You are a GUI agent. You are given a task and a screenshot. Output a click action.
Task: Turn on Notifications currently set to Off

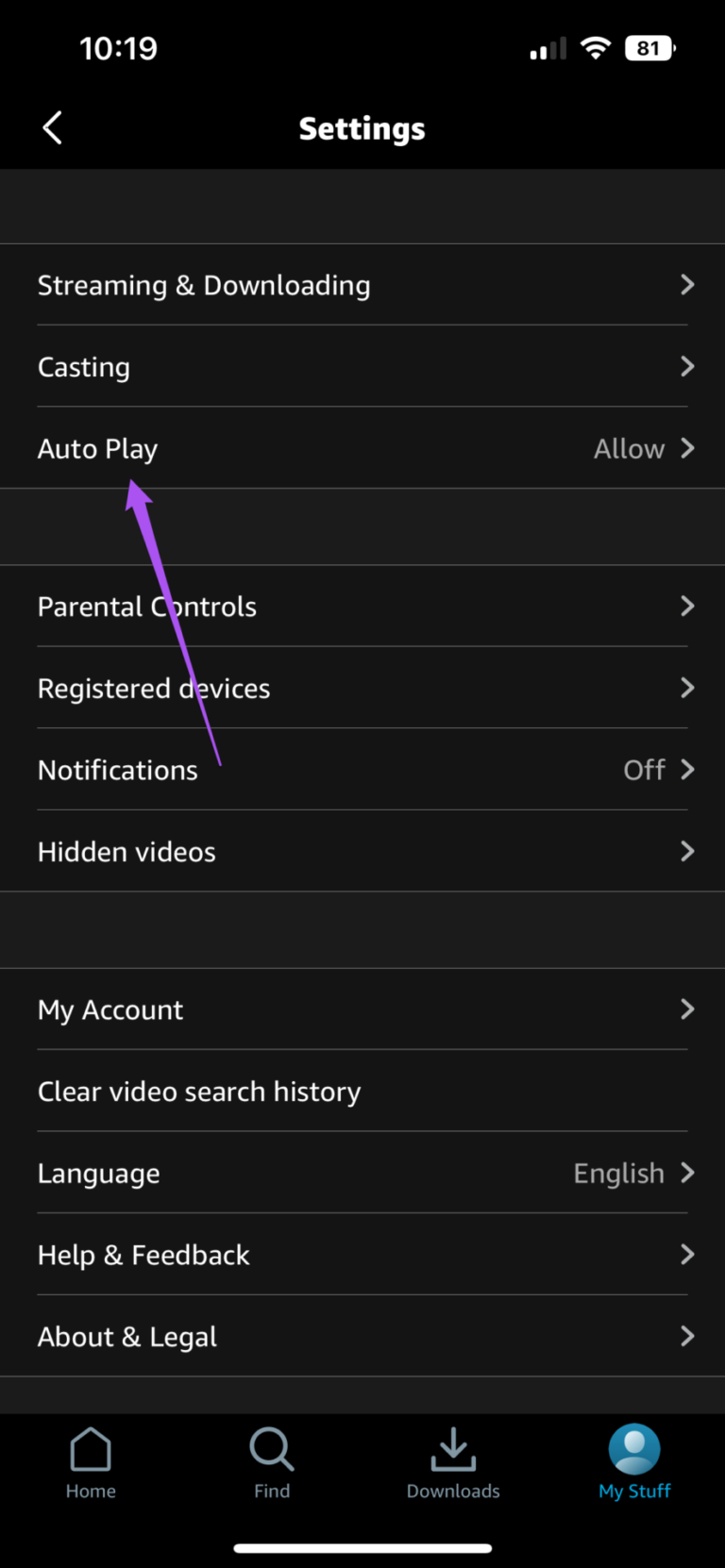(362, 770)
